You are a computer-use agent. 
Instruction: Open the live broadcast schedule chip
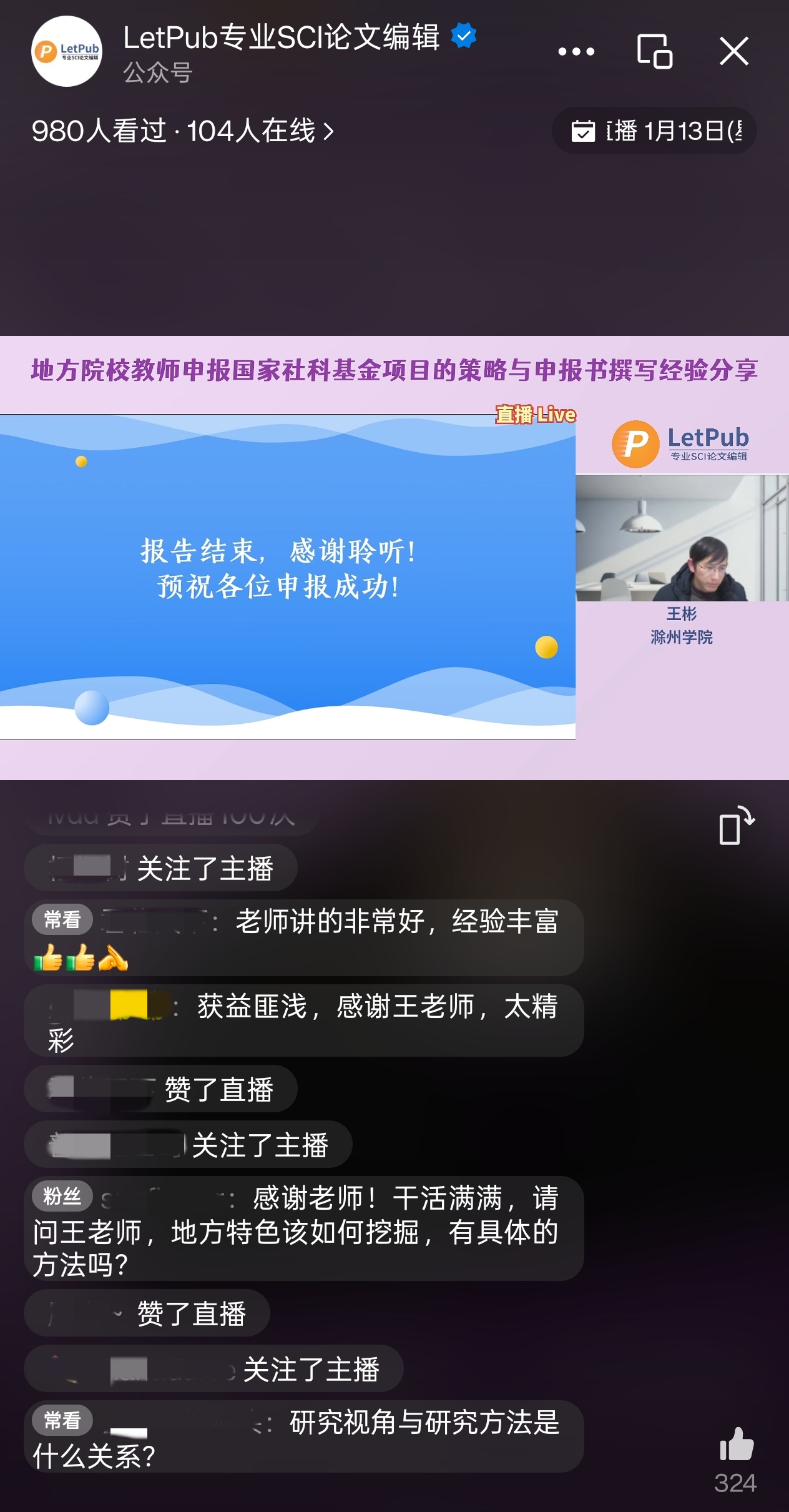(654, 131)
